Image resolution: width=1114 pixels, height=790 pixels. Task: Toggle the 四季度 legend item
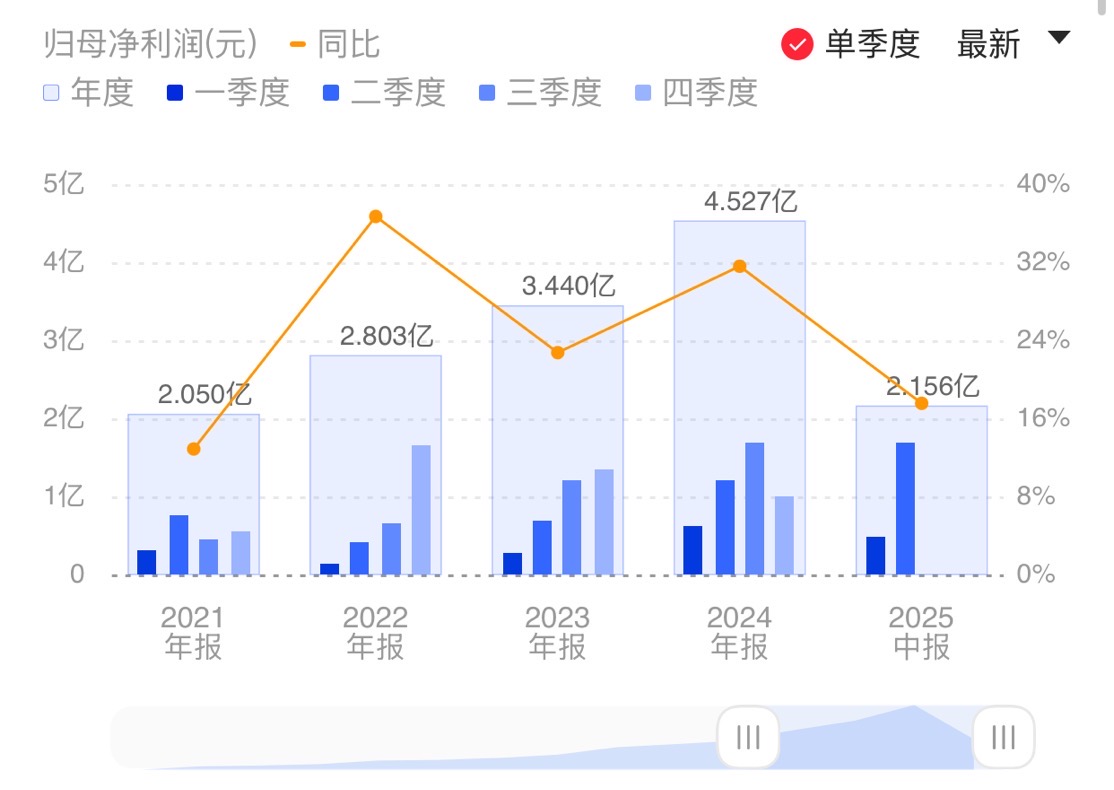click(696, 93)
